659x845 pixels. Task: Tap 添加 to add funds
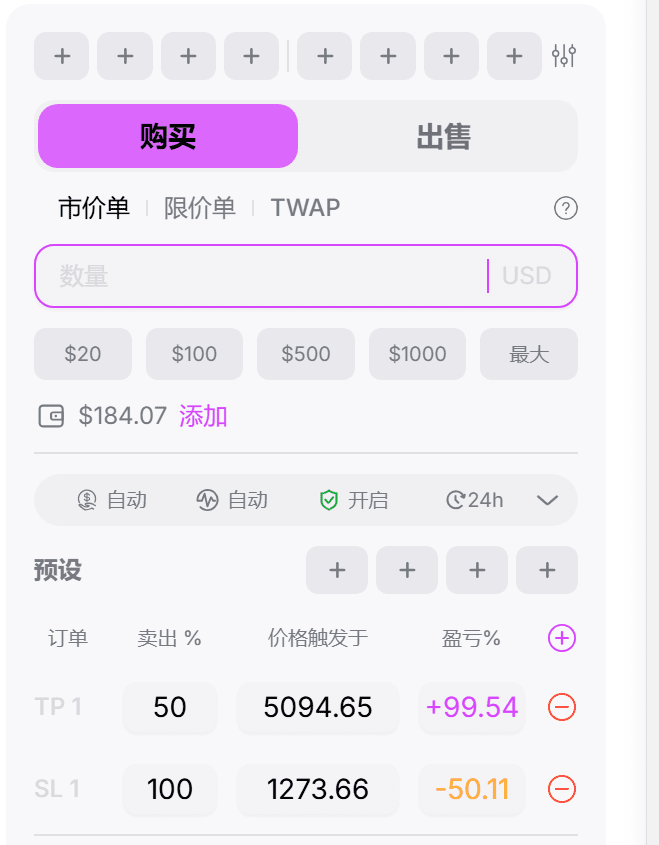pos(203,416)
